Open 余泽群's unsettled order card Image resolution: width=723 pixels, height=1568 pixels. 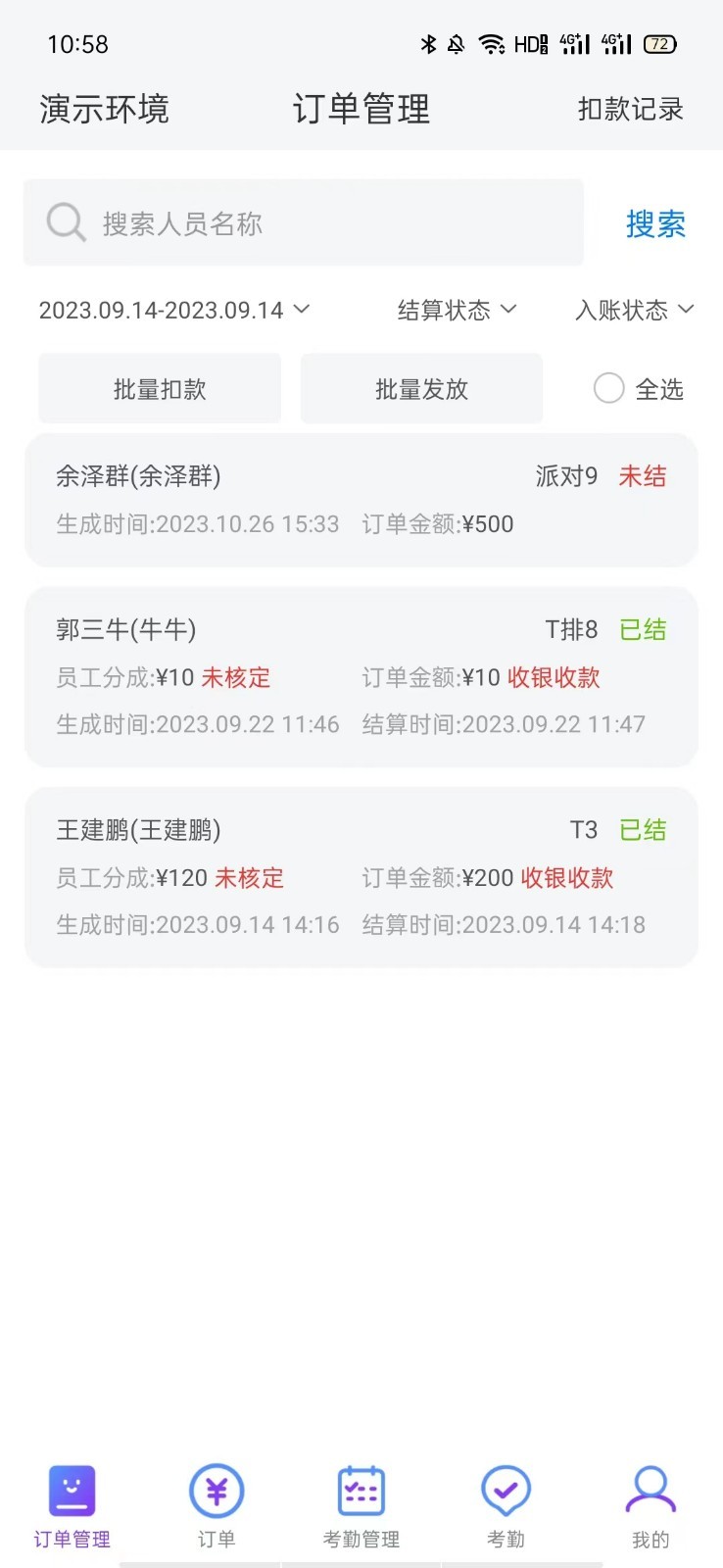pyautogui.click(x=361, y=500)
